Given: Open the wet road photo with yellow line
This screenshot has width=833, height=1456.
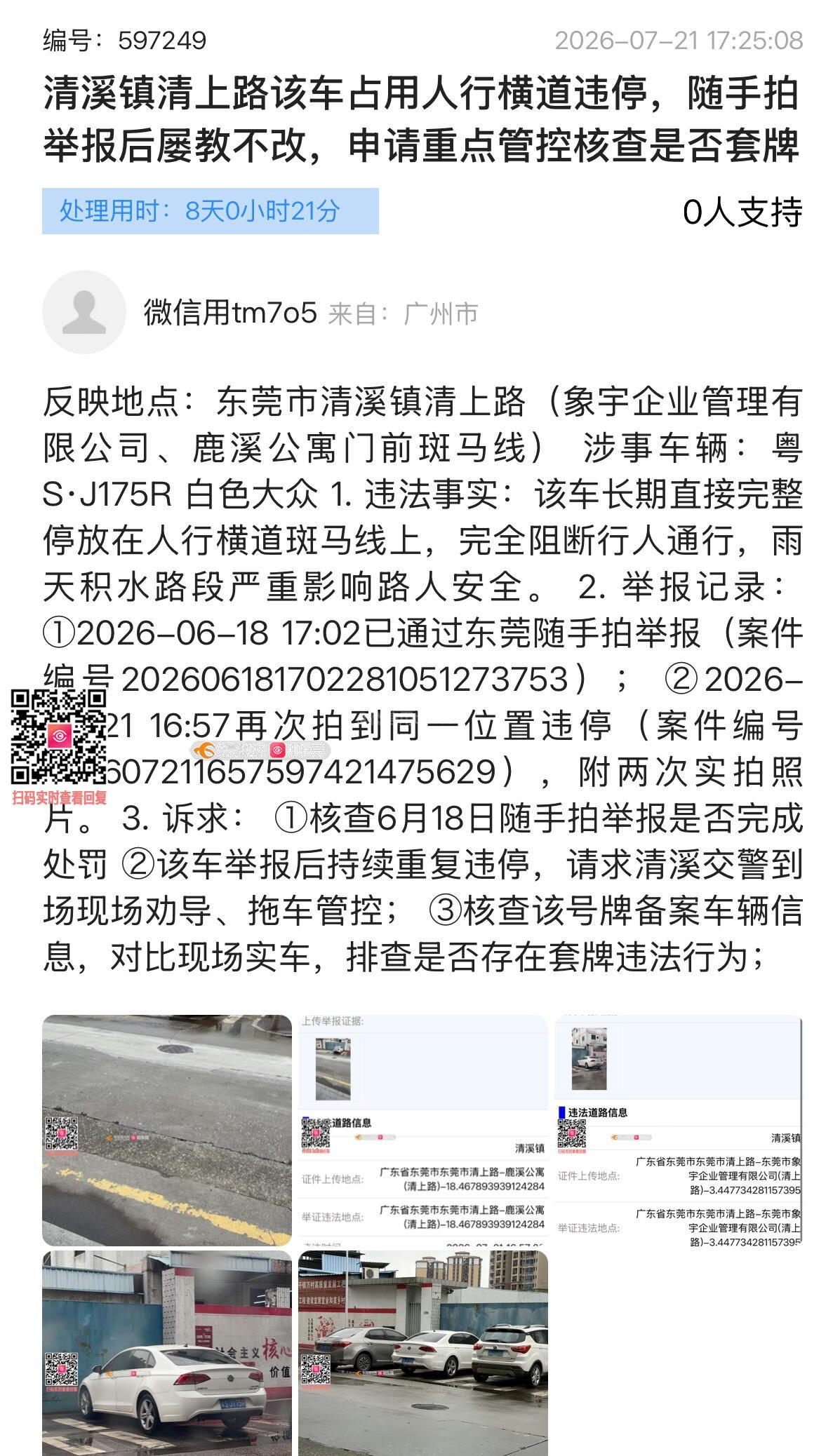Looking at the screenshot, I should pos(167,1130).
